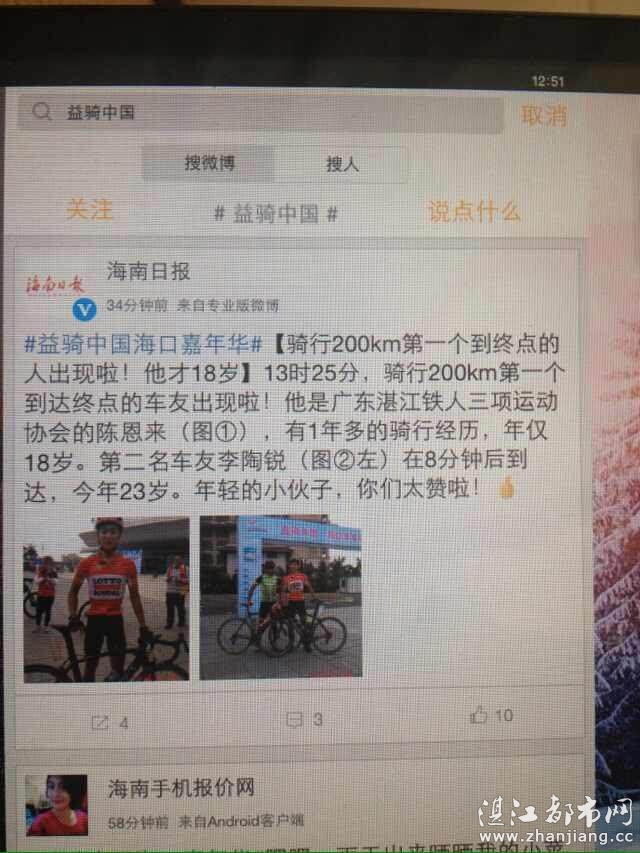Tap the search box containing 益骑中国

click(x=260, y=113)
